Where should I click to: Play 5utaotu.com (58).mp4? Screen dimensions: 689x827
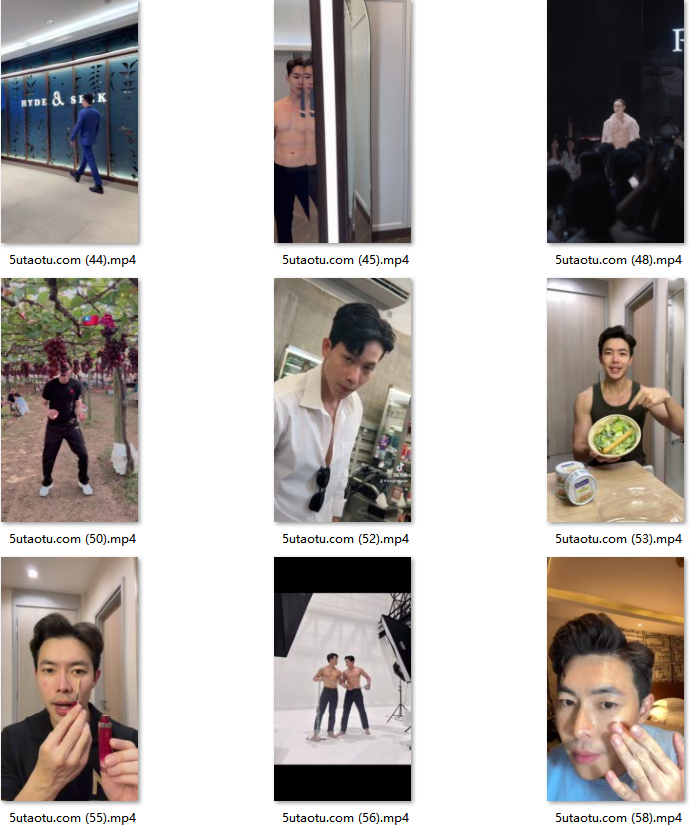pyautogui.click(x=616, y=679)
